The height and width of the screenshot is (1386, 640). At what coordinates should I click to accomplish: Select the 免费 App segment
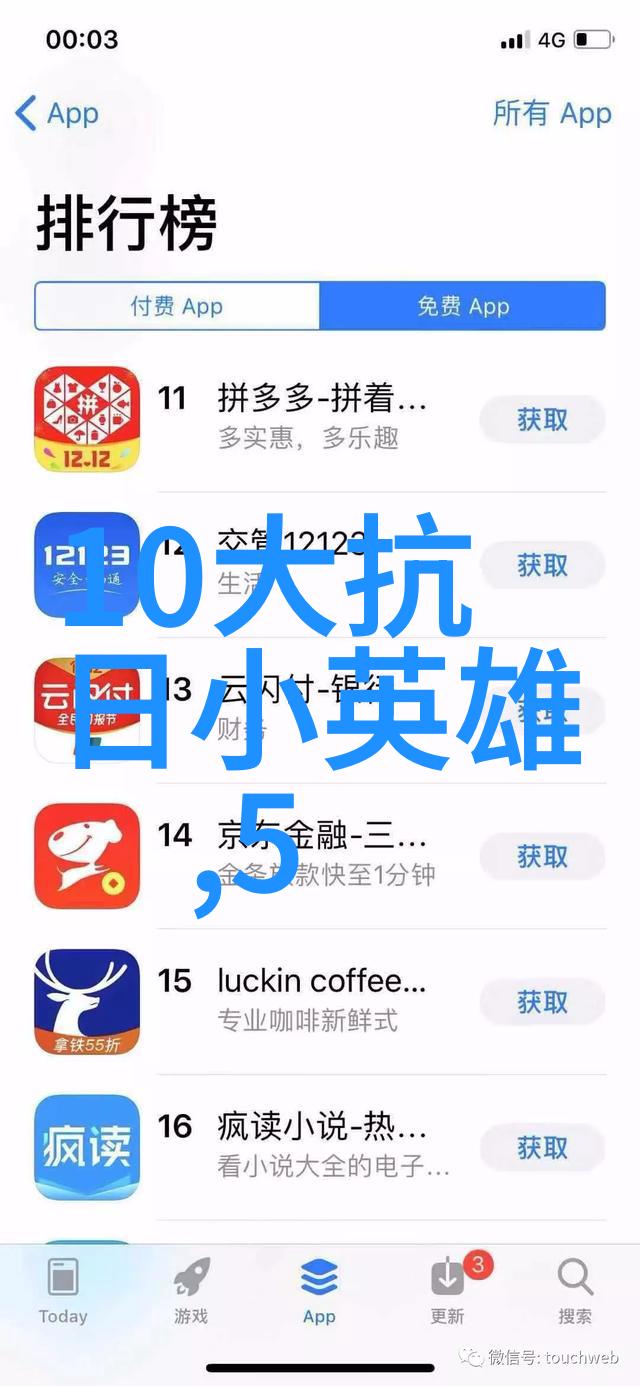click(463, 306)
